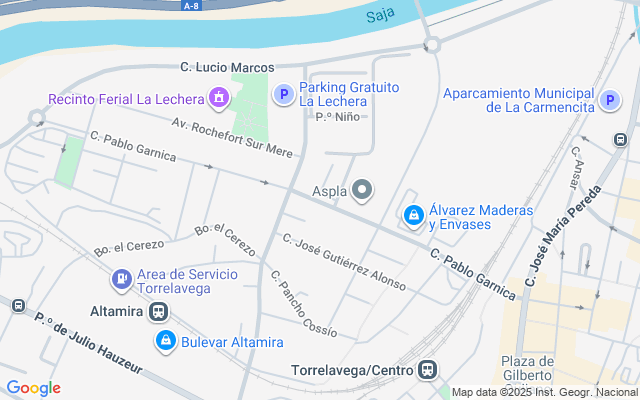Tap the bus stop near C. Ansar
Image resolution: width=640 pixels, height=400 pixels.
[620, 140]
